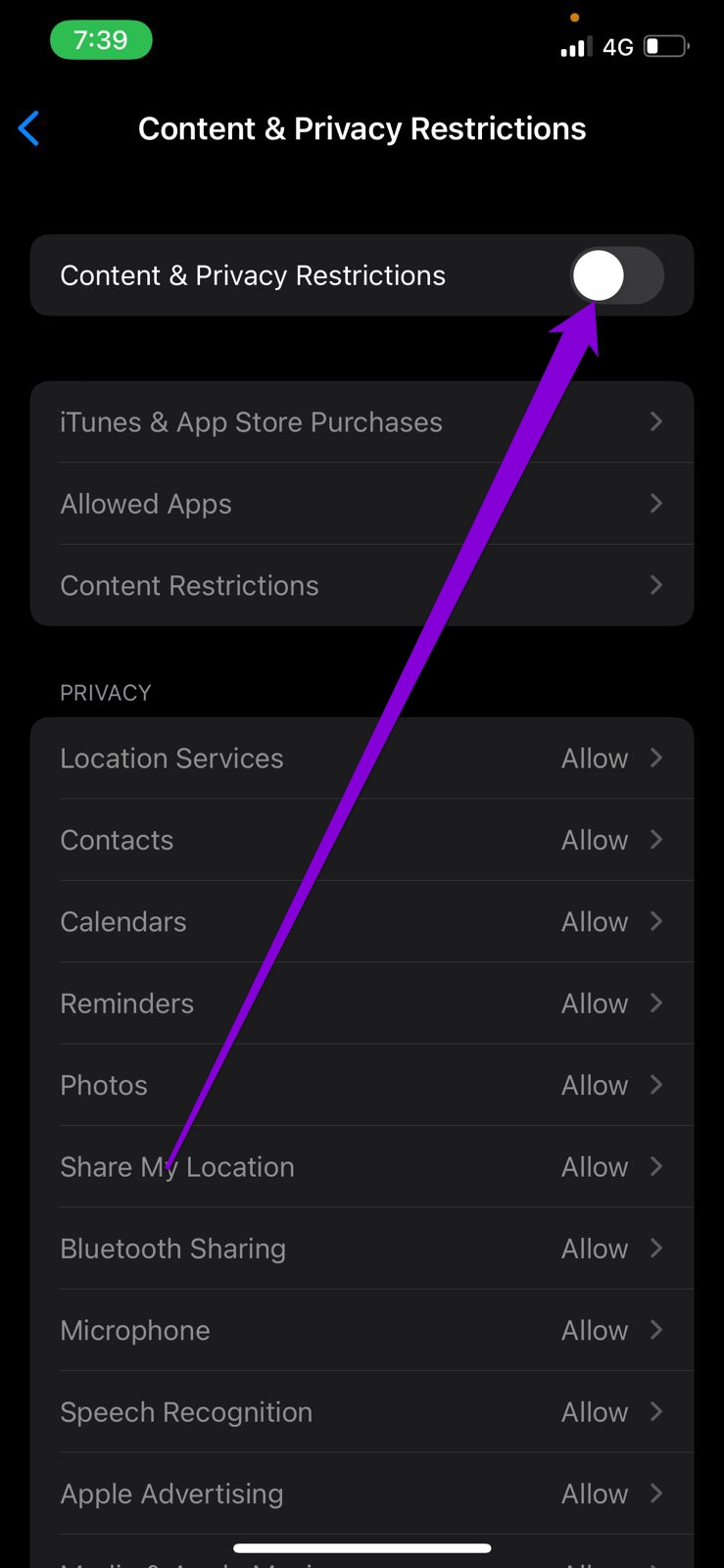This screenshot has height=1568, width=724.
Task: Open Location Services privacy setting
Action: [x=362, y=759]
